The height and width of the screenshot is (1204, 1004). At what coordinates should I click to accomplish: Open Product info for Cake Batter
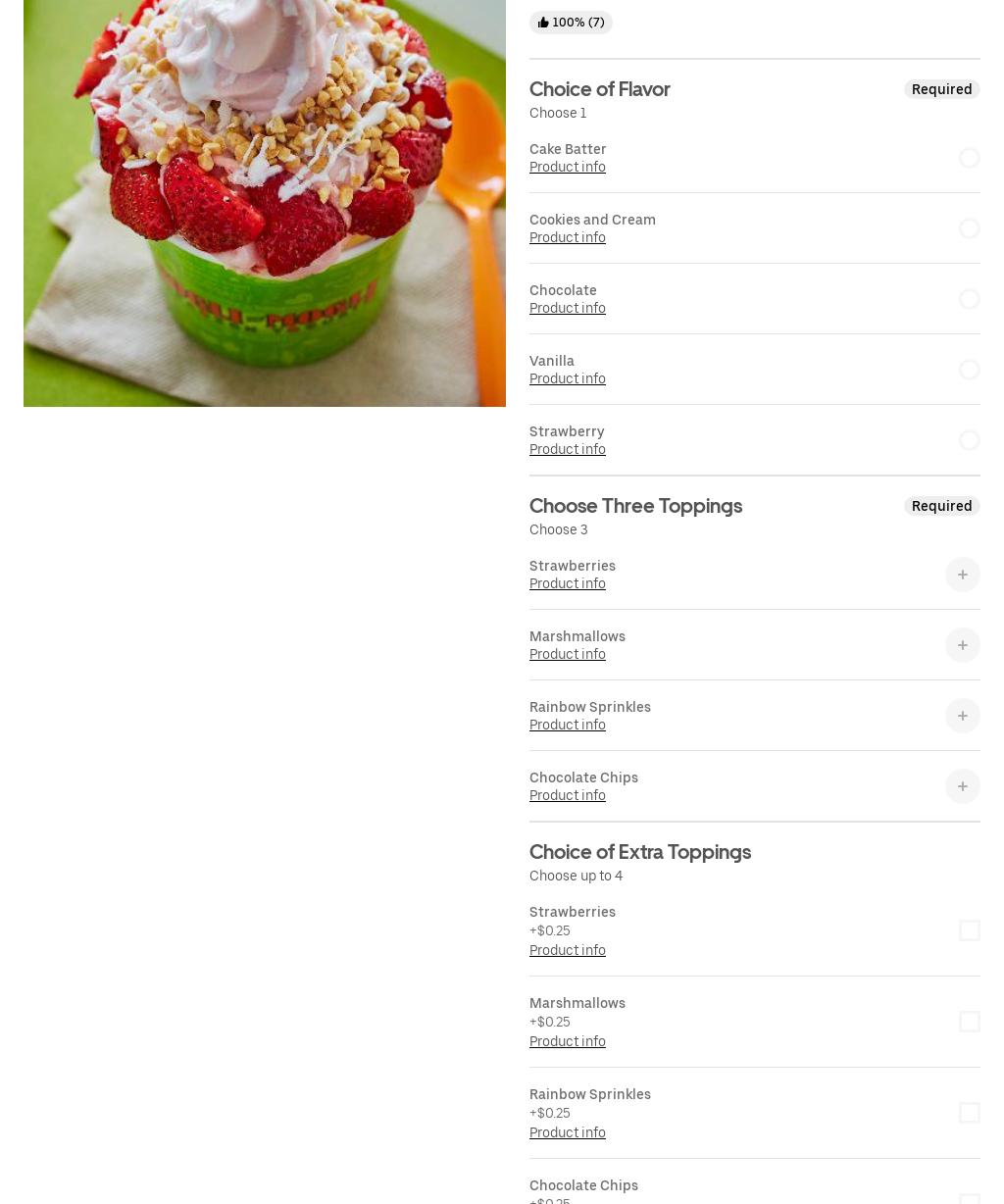(x=567, y=167)
